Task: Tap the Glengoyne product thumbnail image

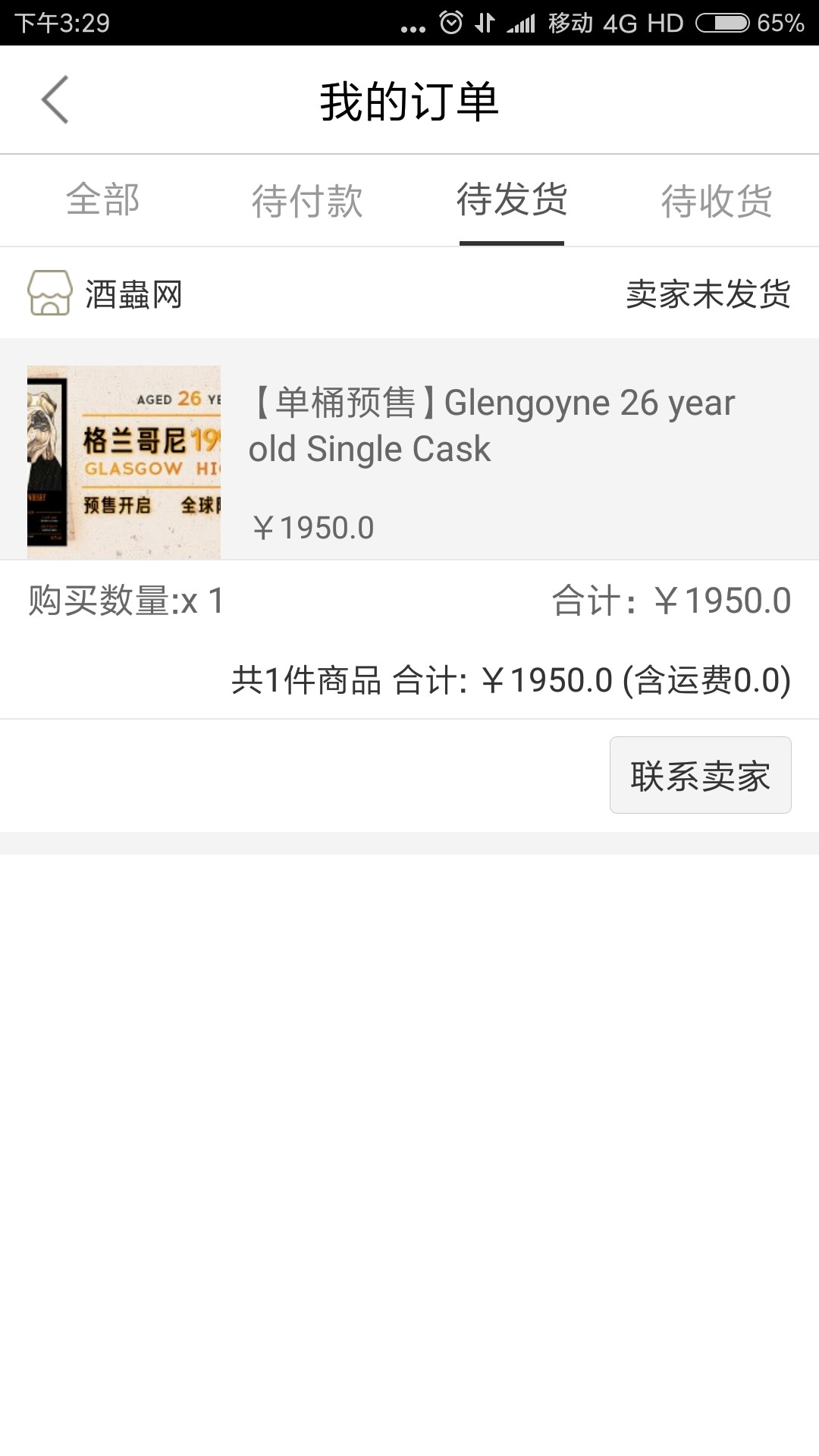Action: pos(124,460)
